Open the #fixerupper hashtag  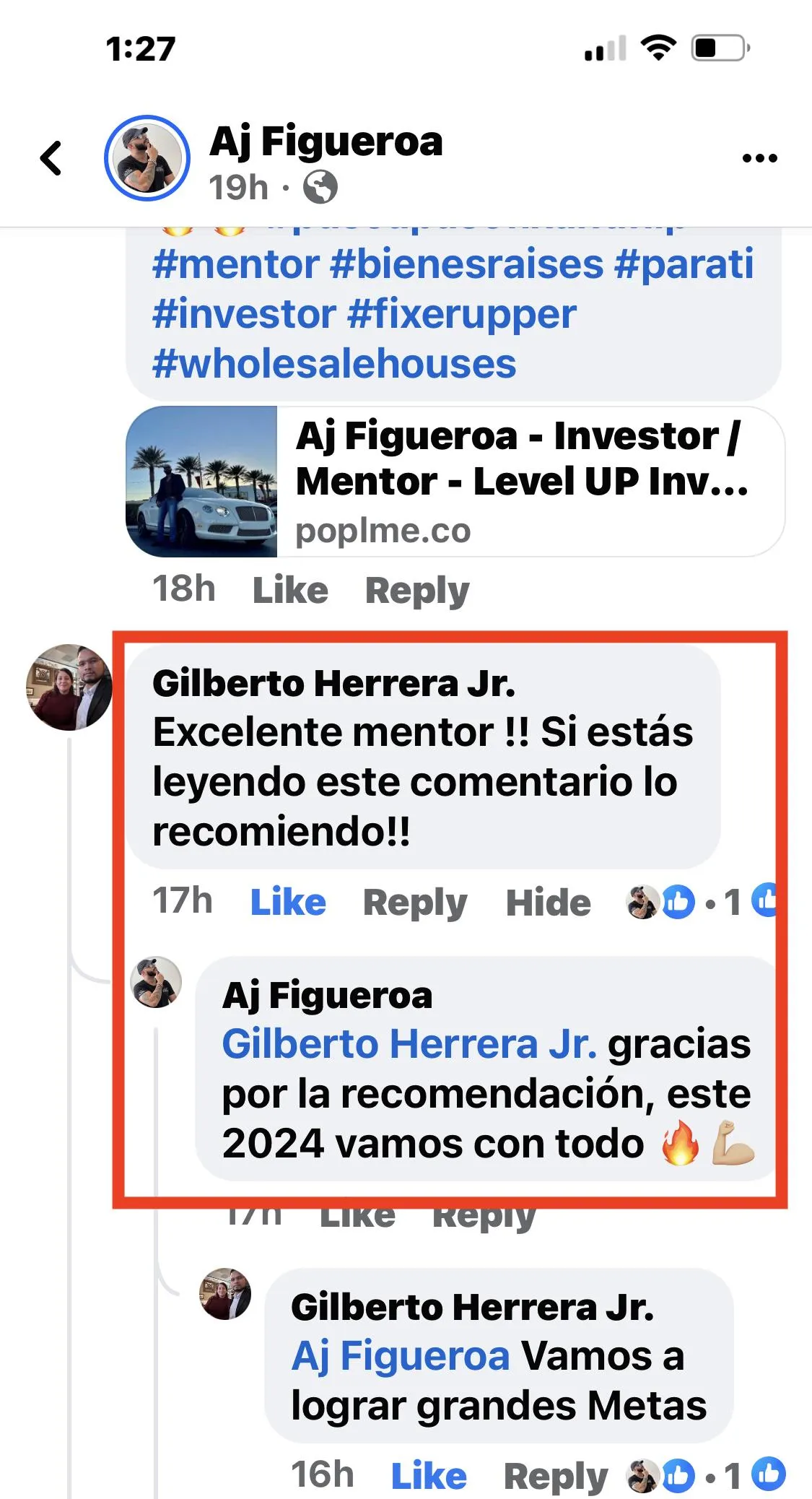[462, 314]
